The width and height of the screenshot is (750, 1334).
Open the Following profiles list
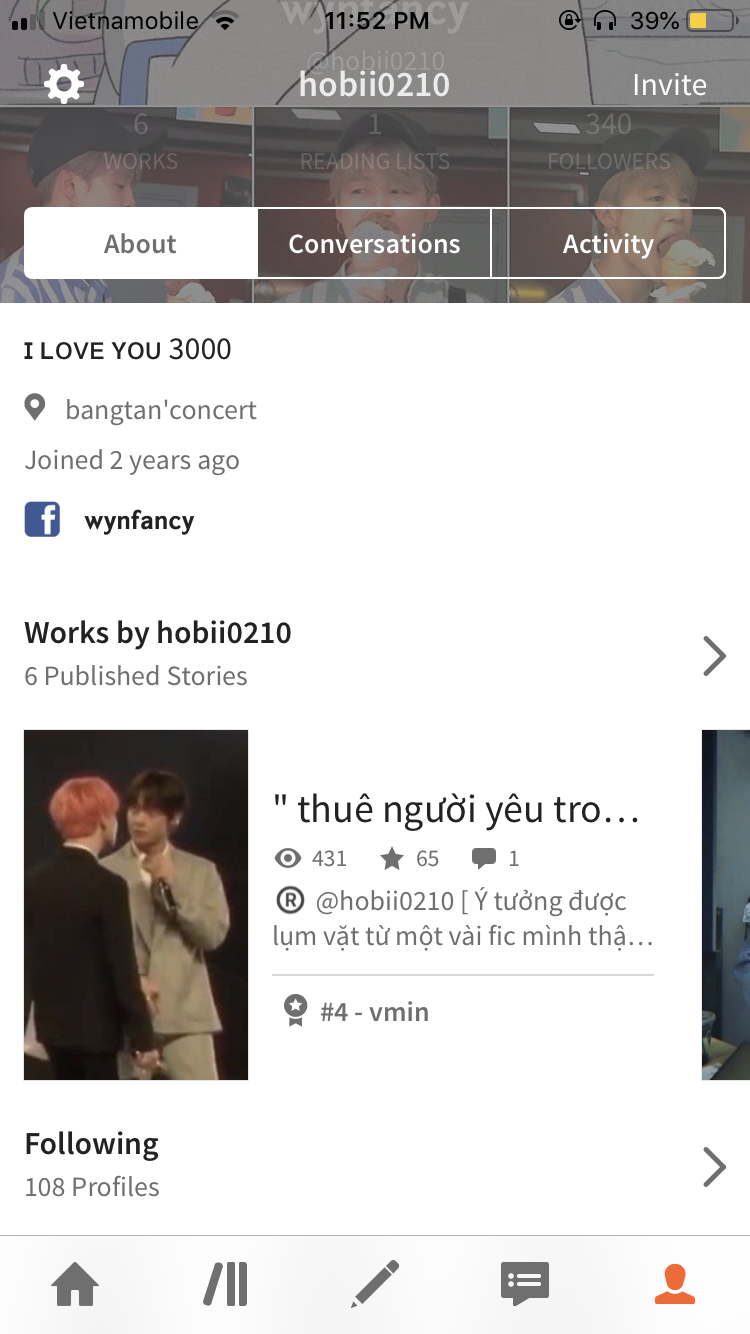[714, 1165]
